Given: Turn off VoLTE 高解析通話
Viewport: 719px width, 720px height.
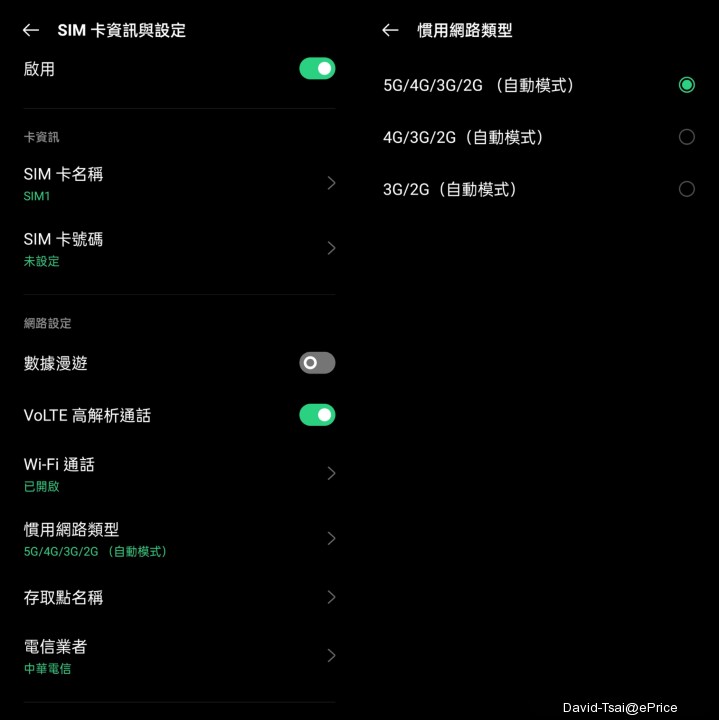Looking at the screenshot, I should [x=317, y=415].
